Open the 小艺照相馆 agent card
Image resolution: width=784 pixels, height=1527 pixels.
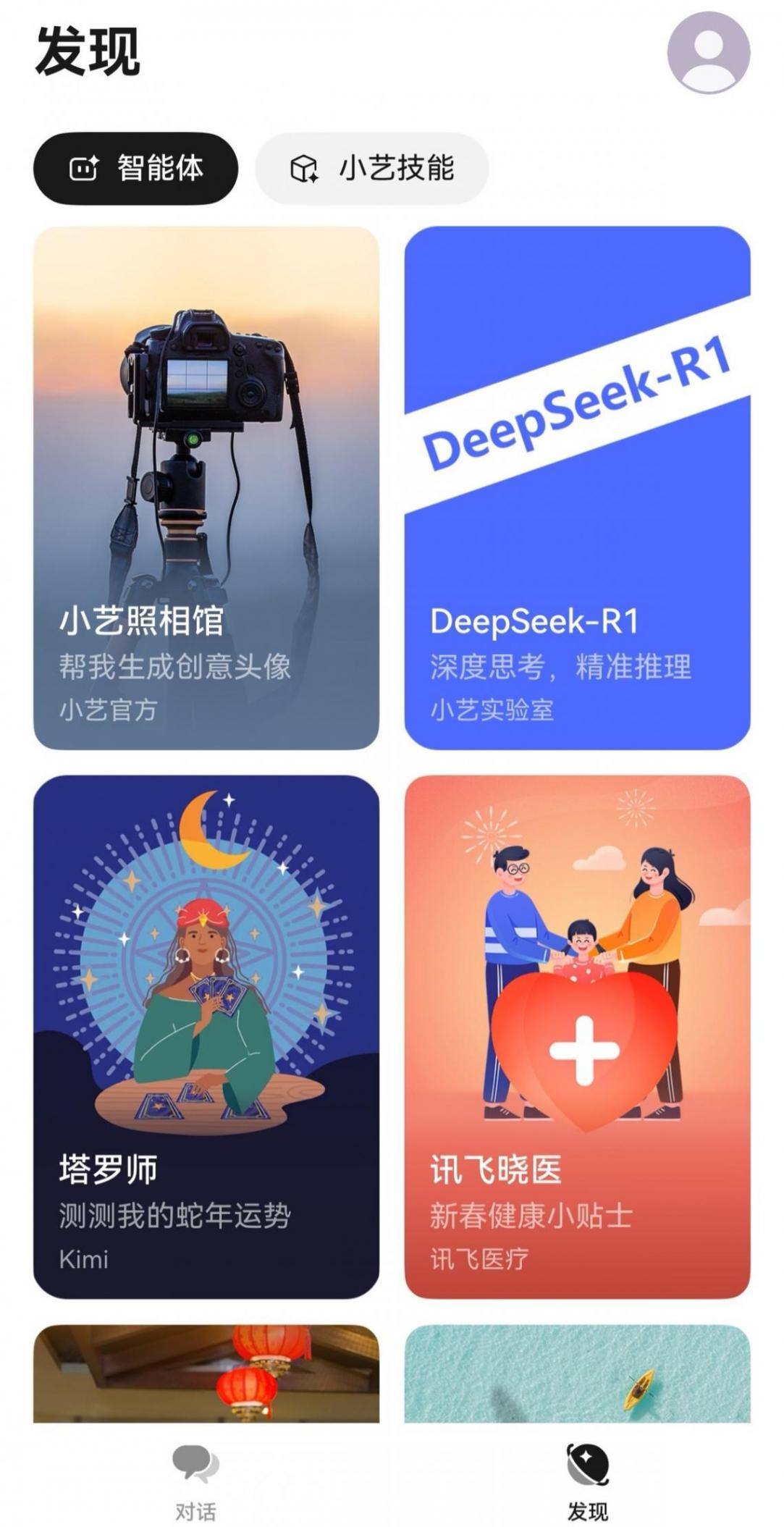pos(206,487)
